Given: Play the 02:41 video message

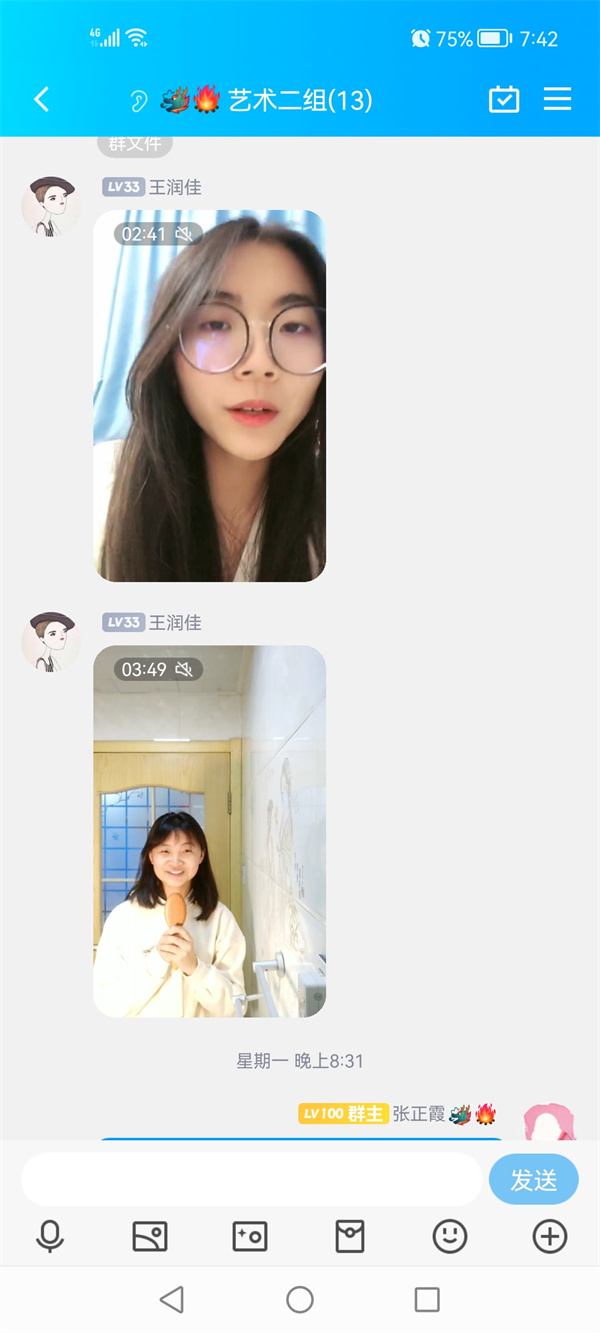Looking at the screenshot, I should click(x=210, y=396).
